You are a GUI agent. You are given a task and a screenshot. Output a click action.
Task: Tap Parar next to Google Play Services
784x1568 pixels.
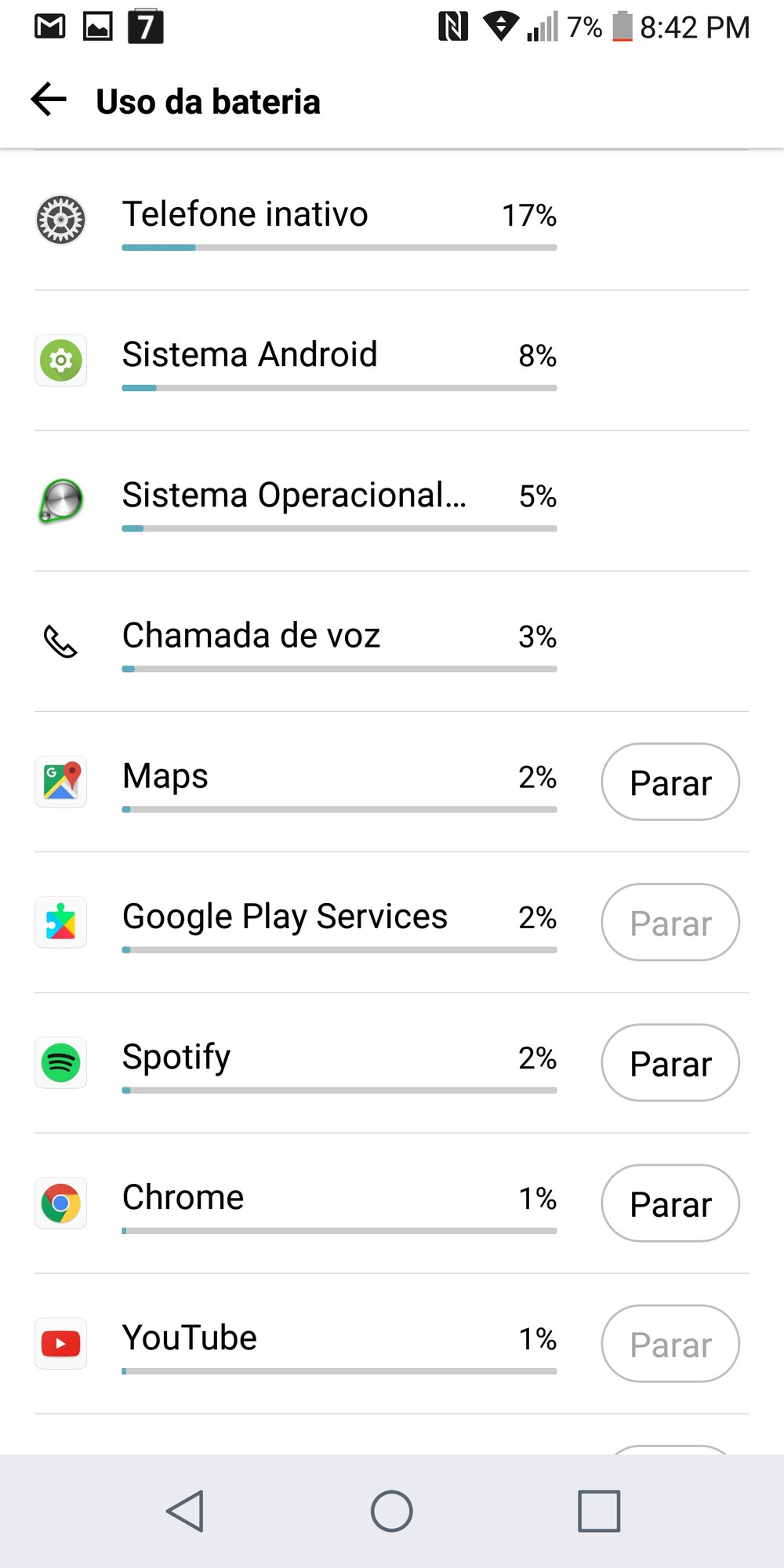pos(670,922)
